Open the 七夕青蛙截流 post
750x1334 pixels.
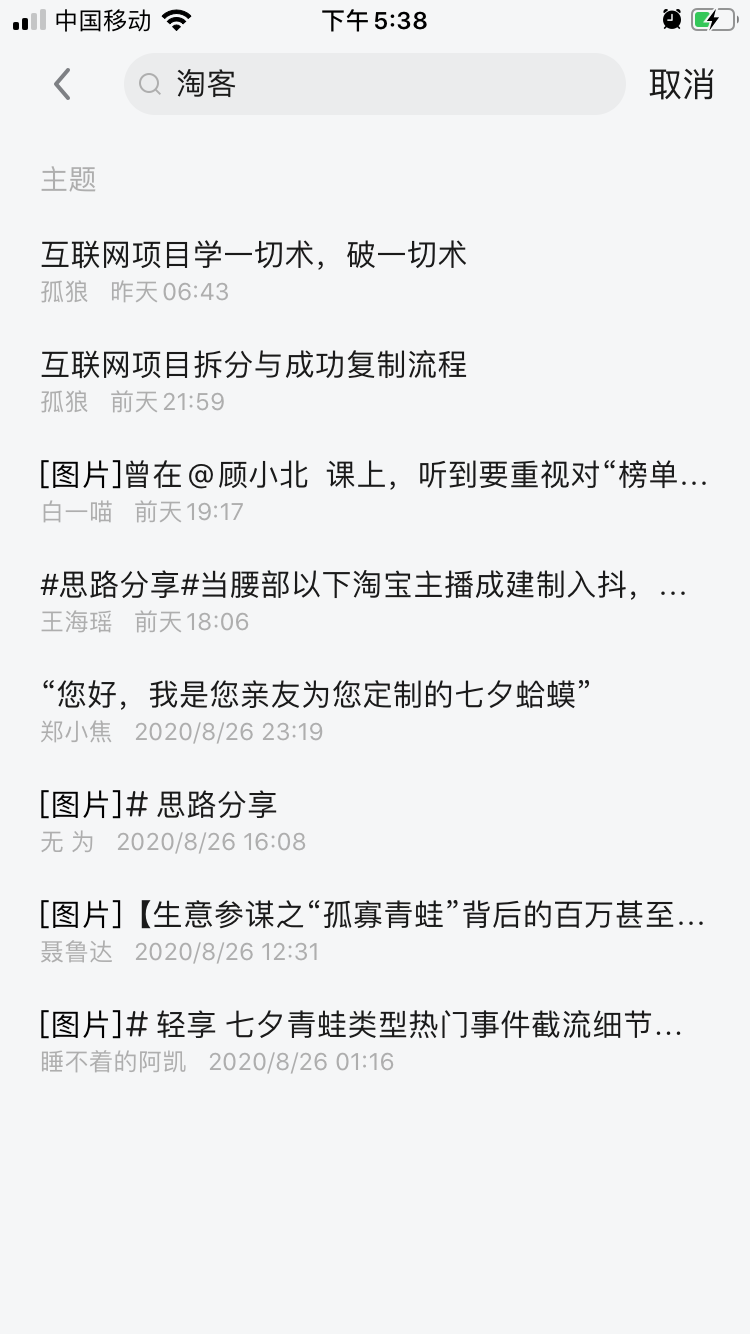375,1026
